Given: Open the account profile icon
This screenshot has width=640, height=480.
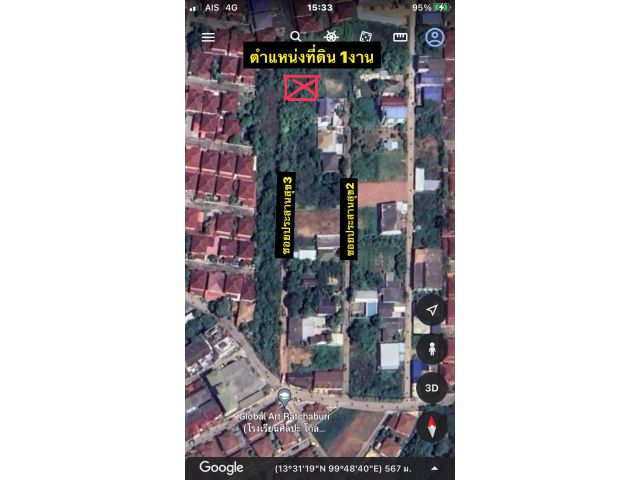Looking at the screenshot, I should click(434, 37).
